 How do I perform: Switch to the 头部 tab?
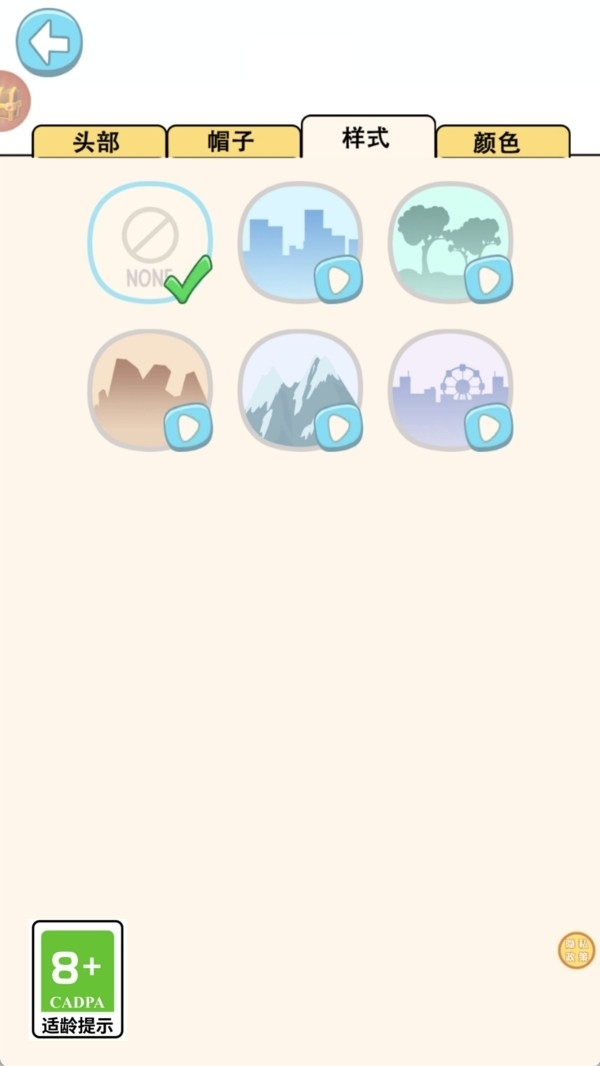[98, 142]
